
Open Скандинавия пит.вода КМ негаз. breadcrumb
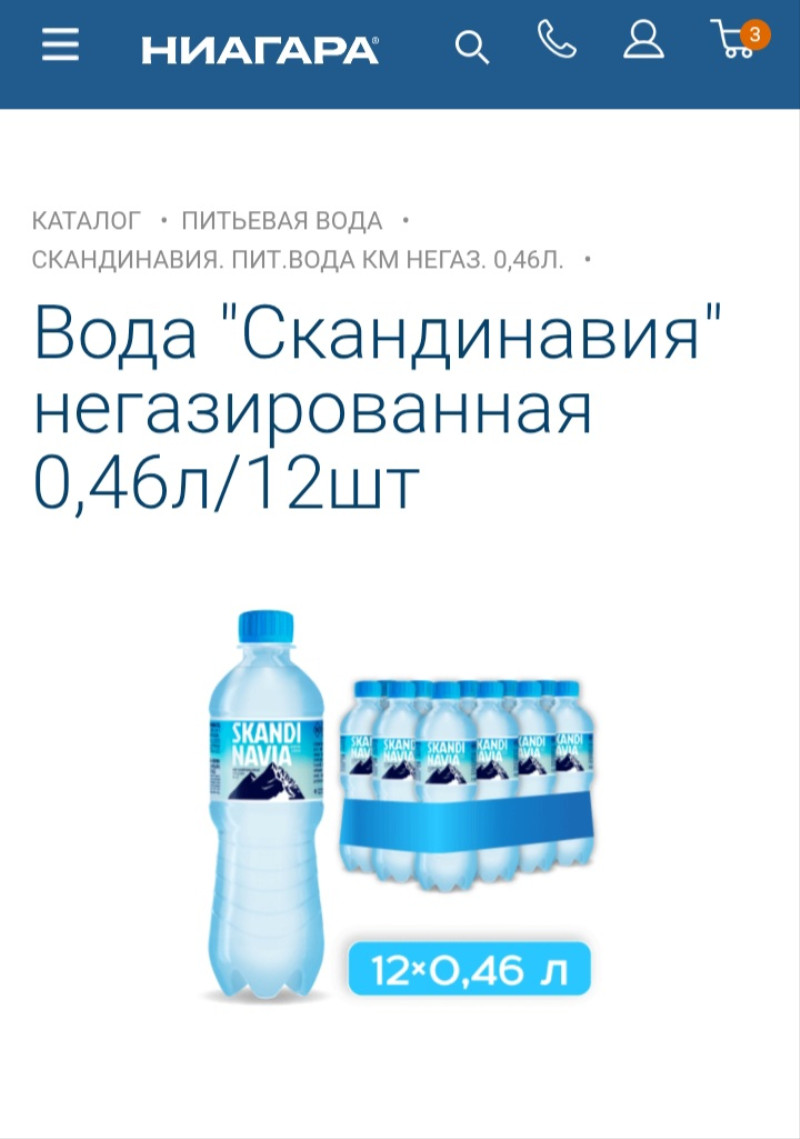point(298,261)
